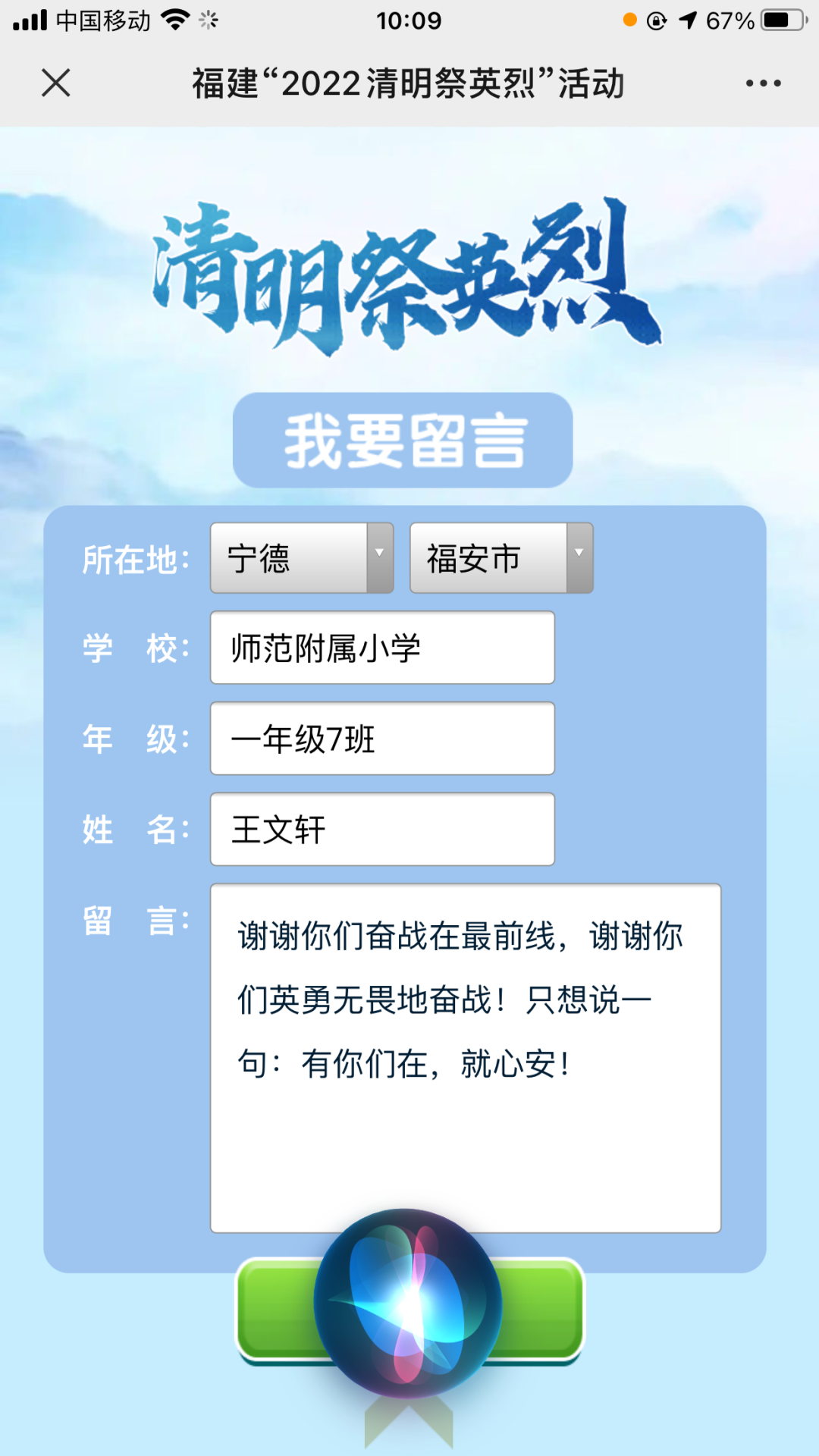Edit the grade field 一年级7班
The height and width of the screenshot is (1456, 819).
tap(382, 739)
